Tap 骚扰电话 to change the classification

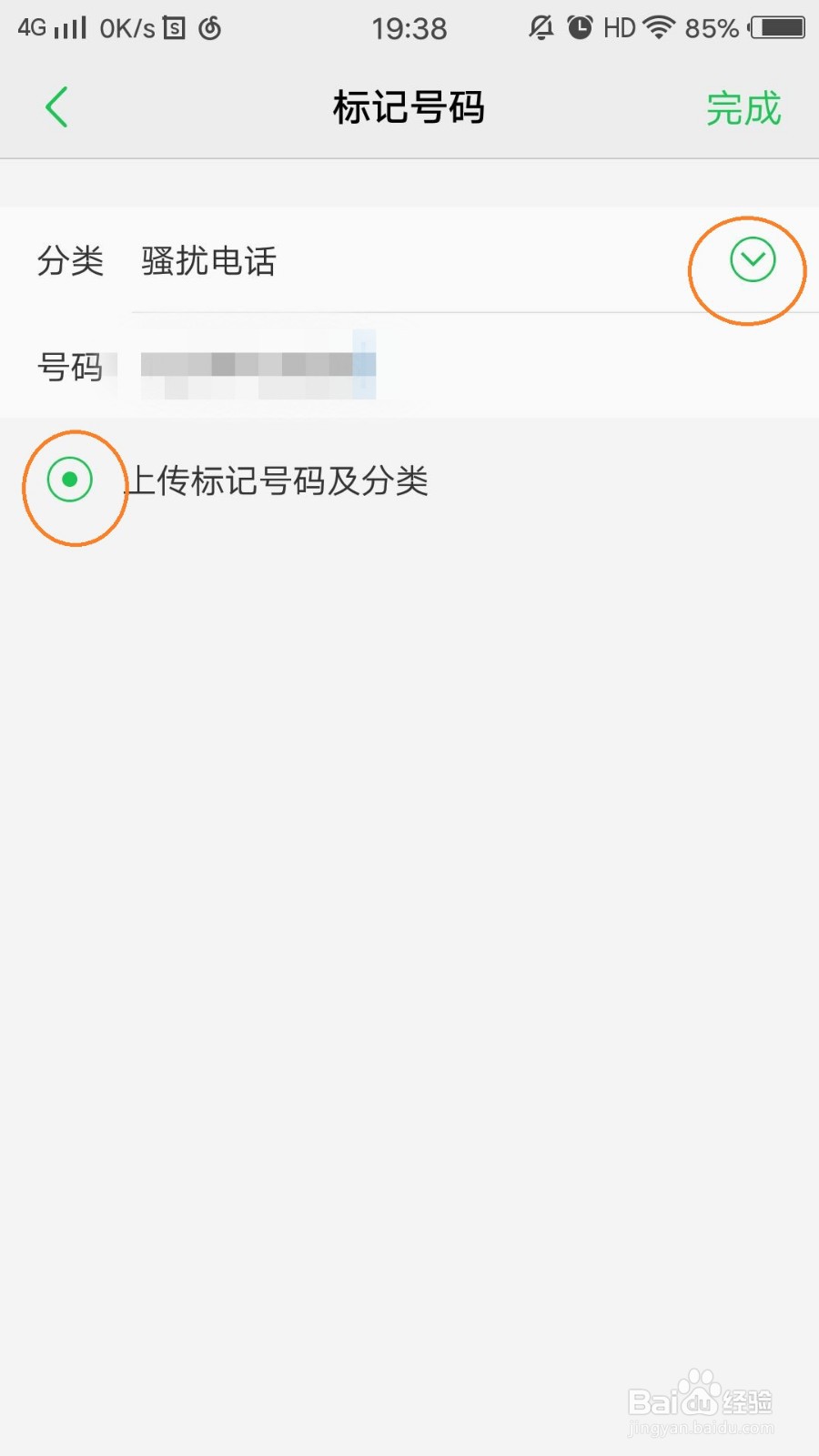point(207,262)
